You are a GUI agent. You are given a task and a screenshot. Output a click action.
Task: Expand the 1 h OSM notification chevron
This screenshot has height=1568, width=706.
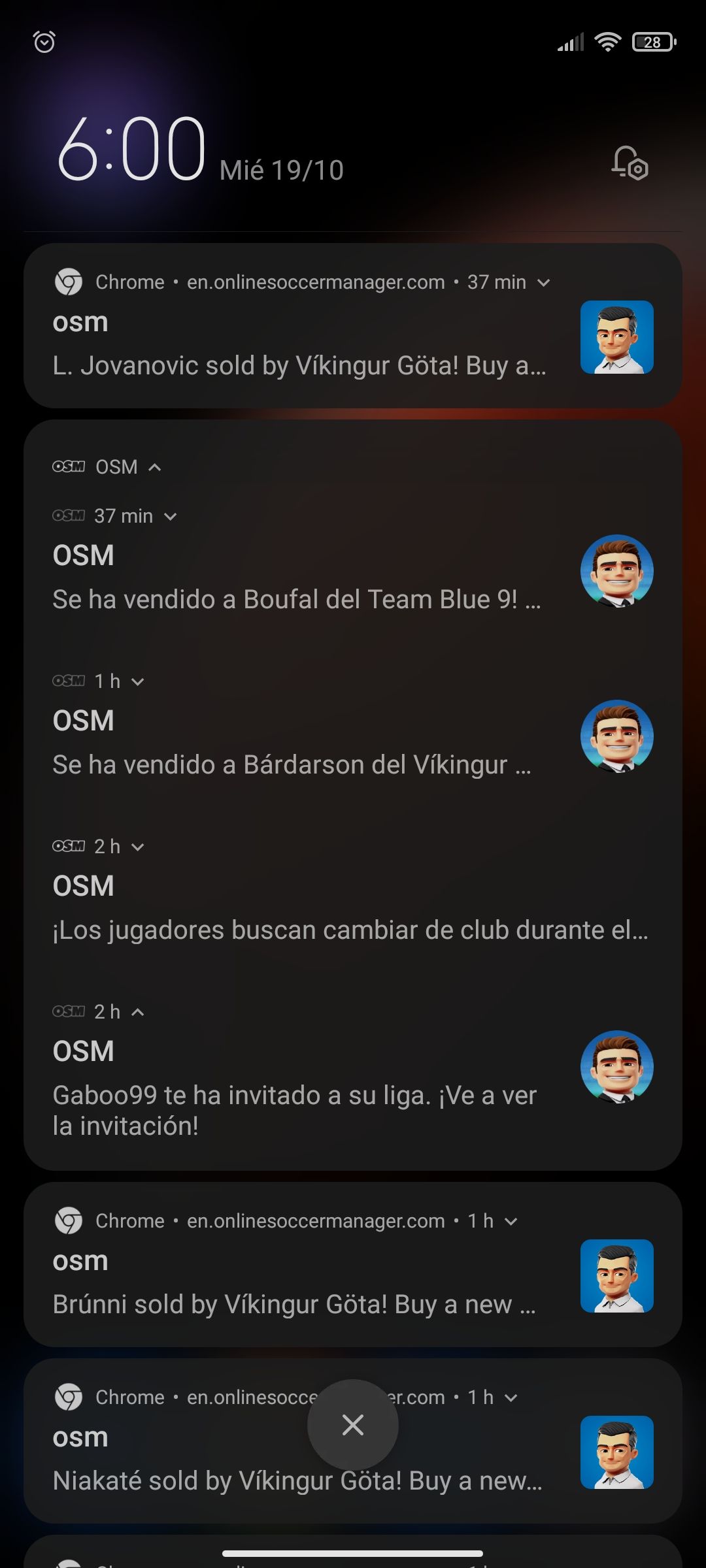point(138,682)
